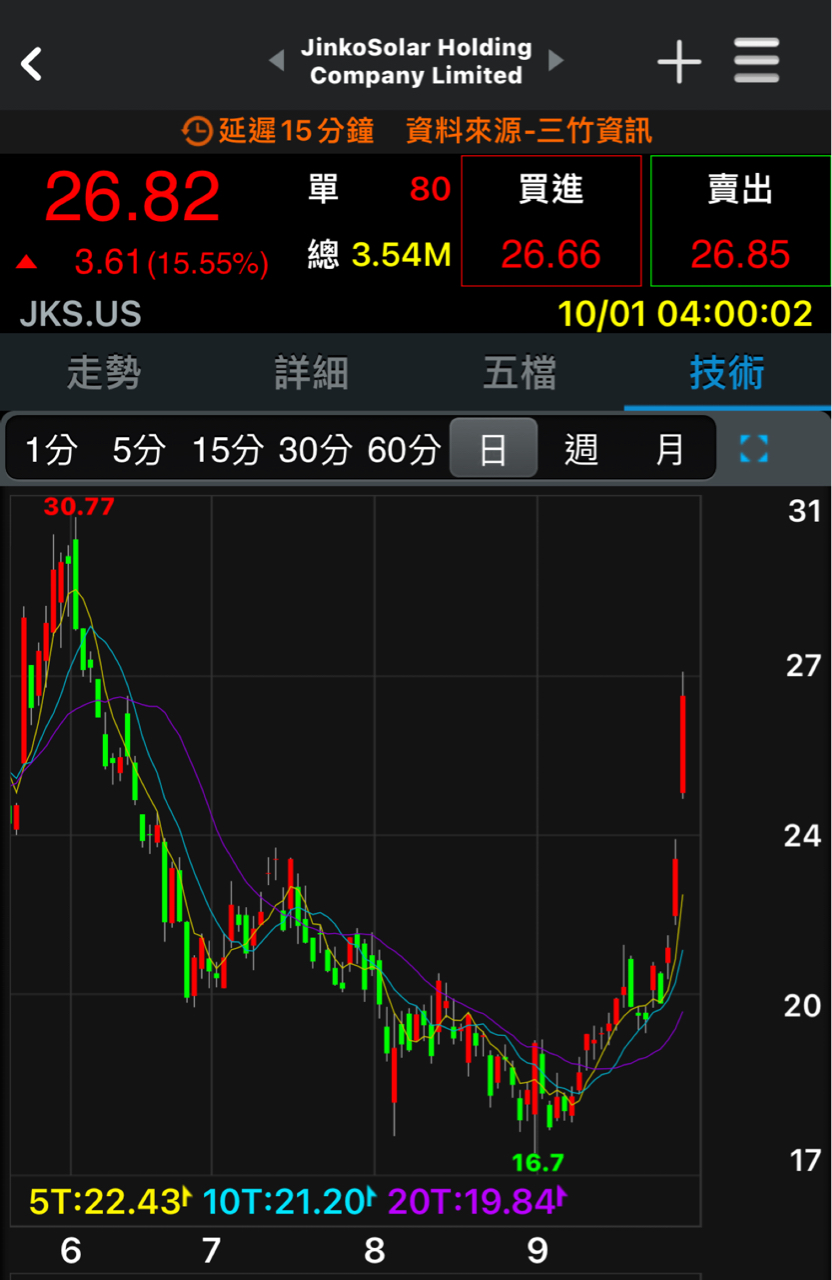View the 五檔 tab
This screenshot has height=1280, width=832.
[520, 373]
